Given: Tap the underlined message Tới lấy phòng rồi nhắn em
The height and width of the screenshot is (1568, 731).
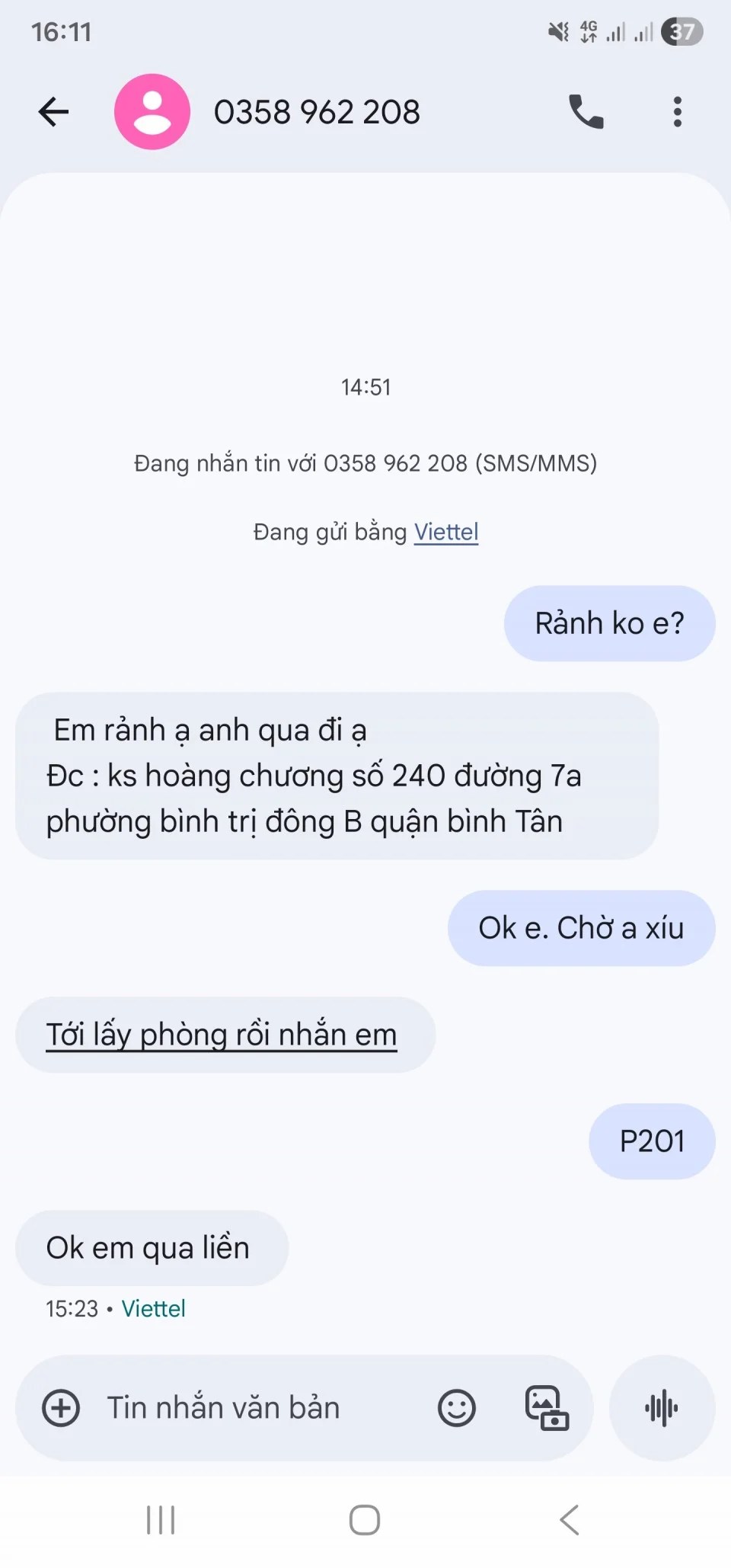Looking at the screenshot, I should pos(222,1035).
